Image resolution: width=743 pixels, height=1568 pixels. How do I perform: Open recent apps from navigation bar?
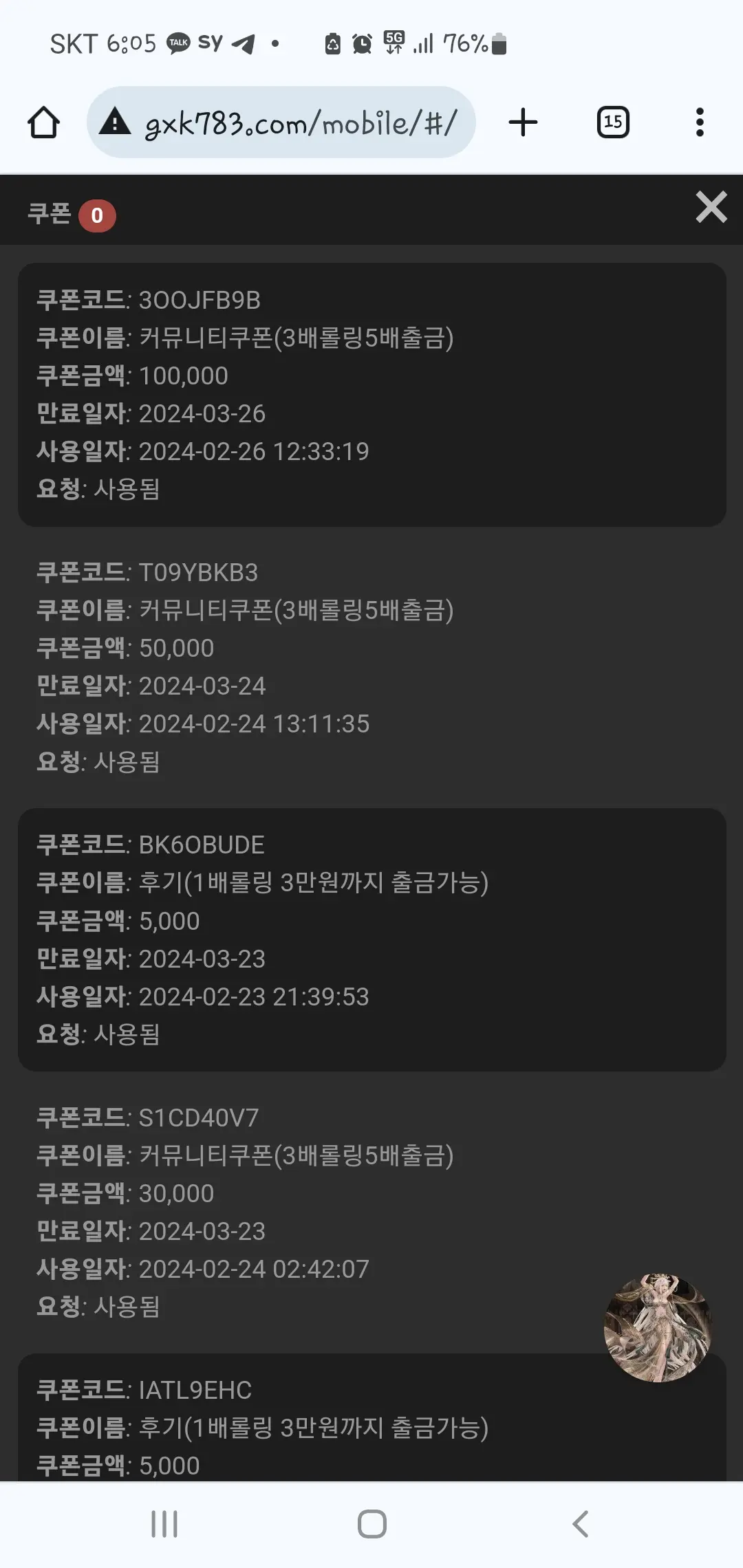click(x=164, y=1524)
